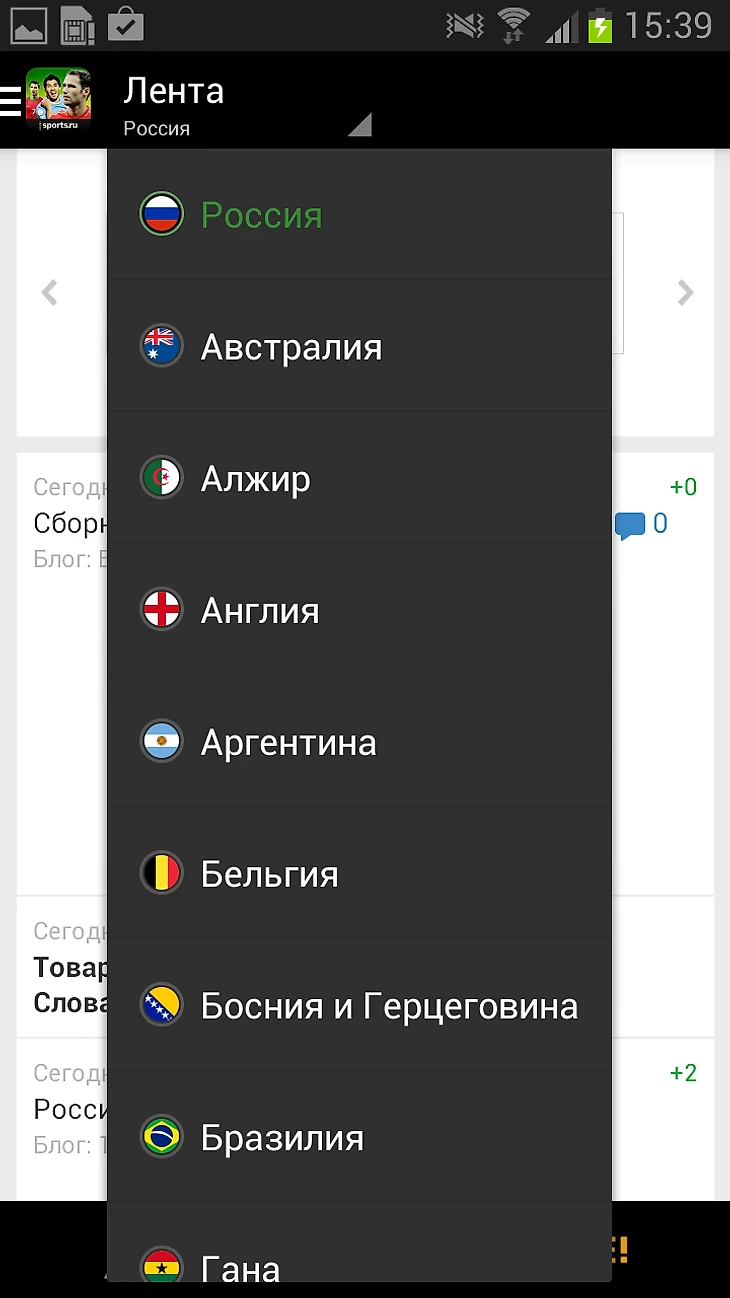
Task: Open the navigation drawer menu
Action: (11, 101)
